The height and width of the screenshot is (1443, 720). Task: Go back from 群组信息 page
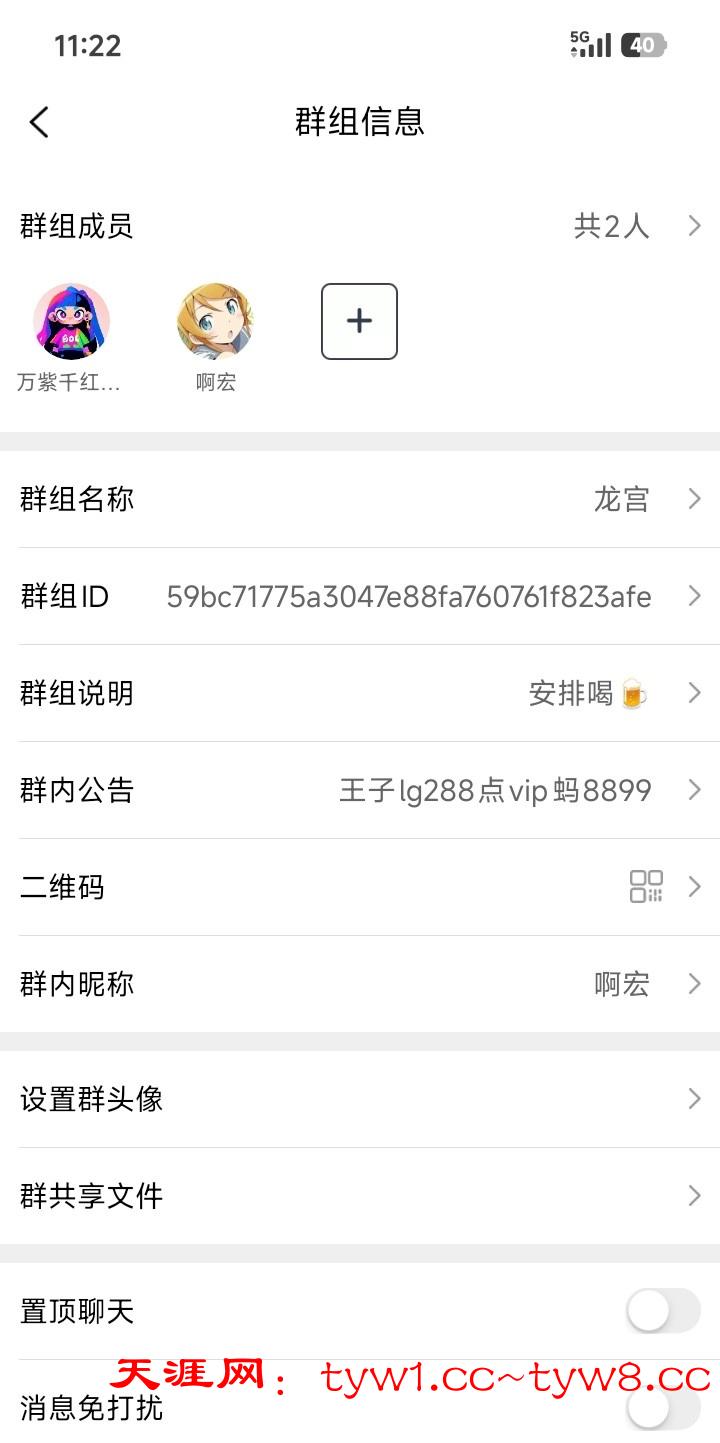[39, 122]
